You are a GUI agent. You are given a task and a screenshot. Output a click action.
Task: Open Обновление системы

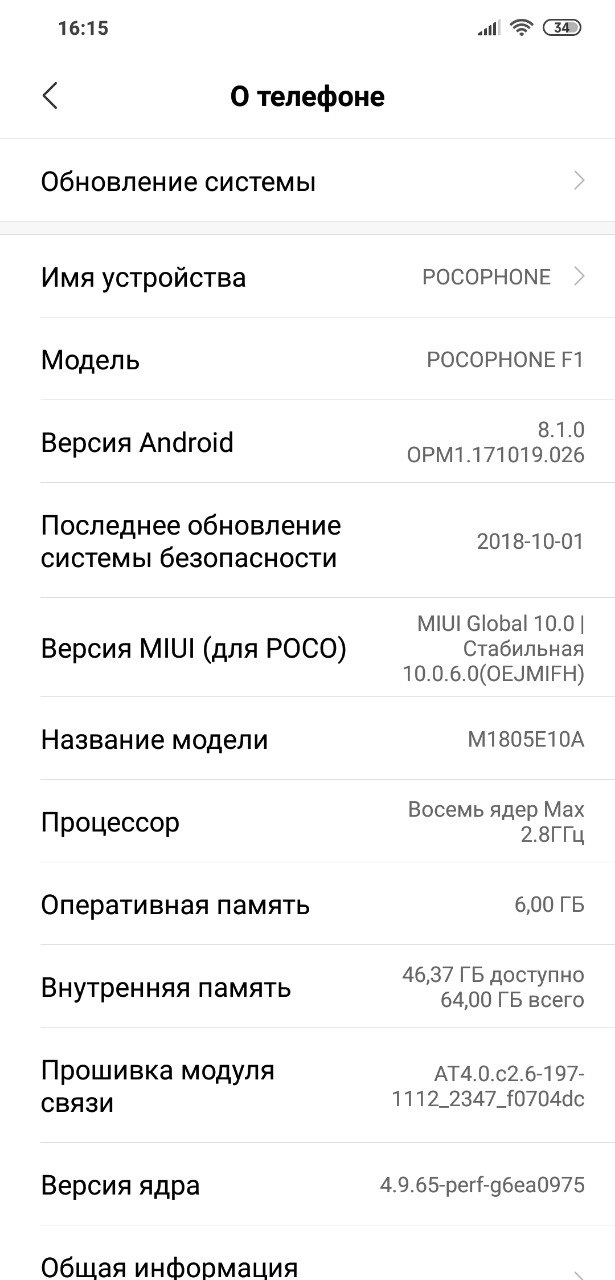tap(307, 181)
